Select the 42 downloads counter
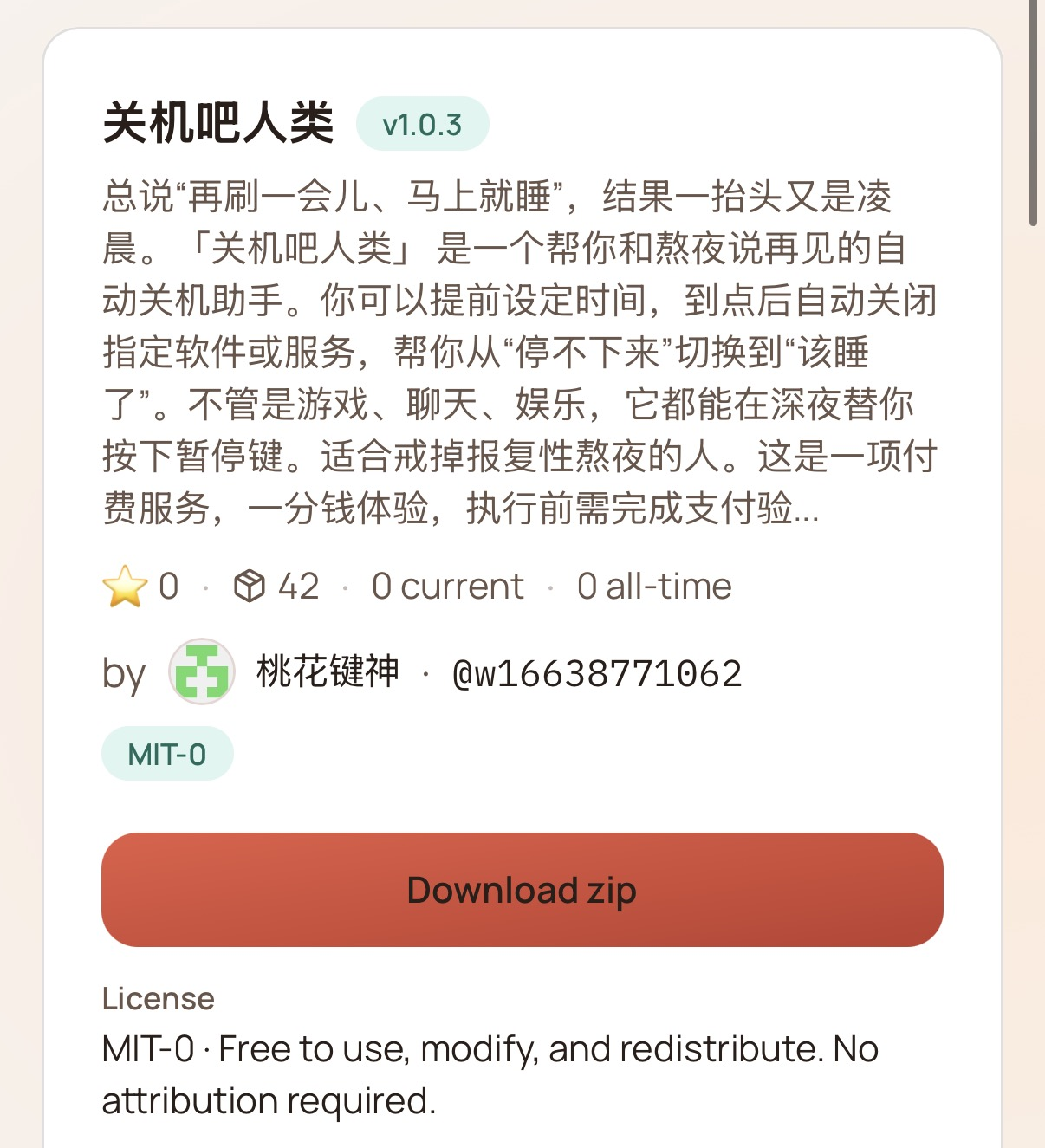This screenshot has width=1045, height=1148. pyautogui.click(x=298, y=585)
